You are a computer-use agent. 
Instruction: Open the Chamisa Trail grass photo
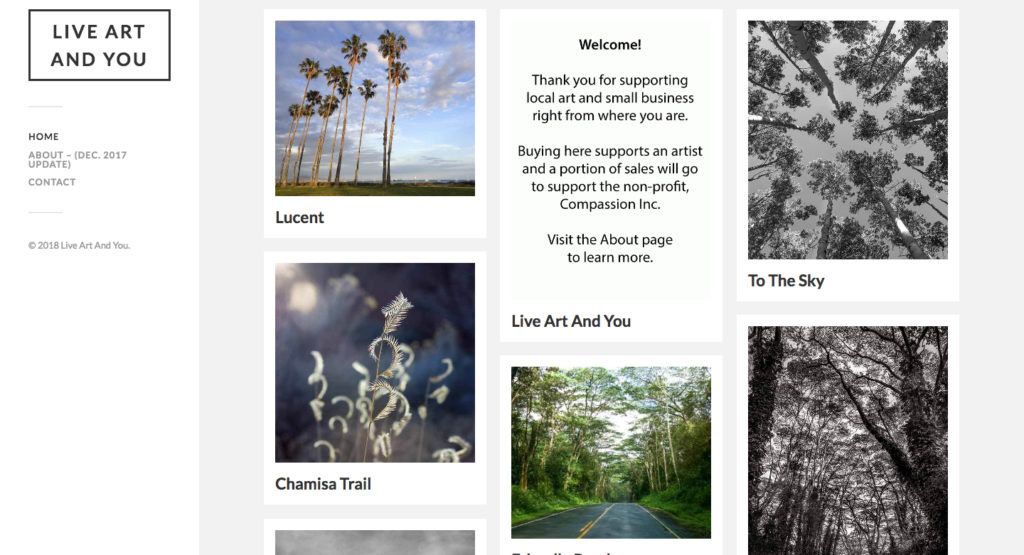[x=375, y=362]
